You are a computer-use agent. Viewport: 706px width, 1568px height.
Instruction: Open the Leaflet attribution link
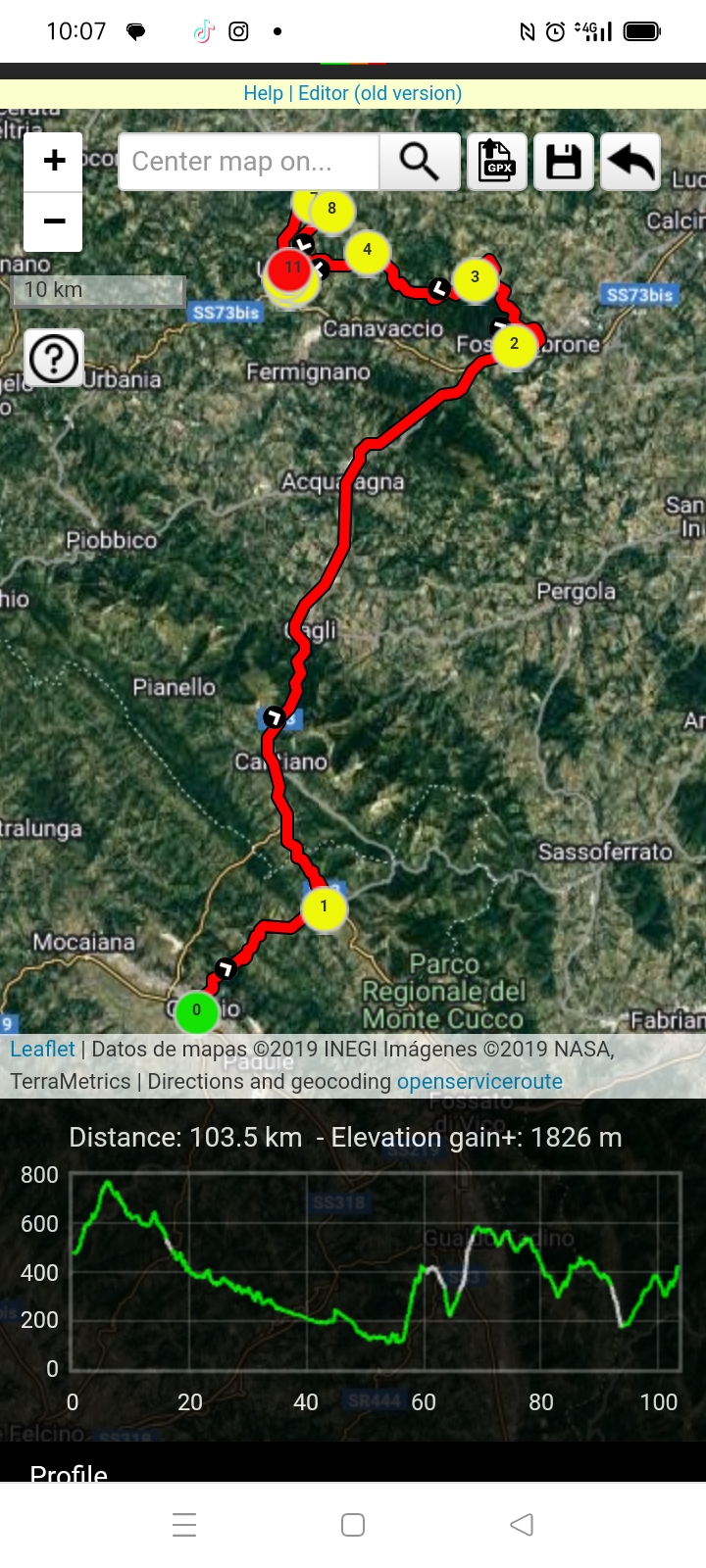coord(42,1049)
